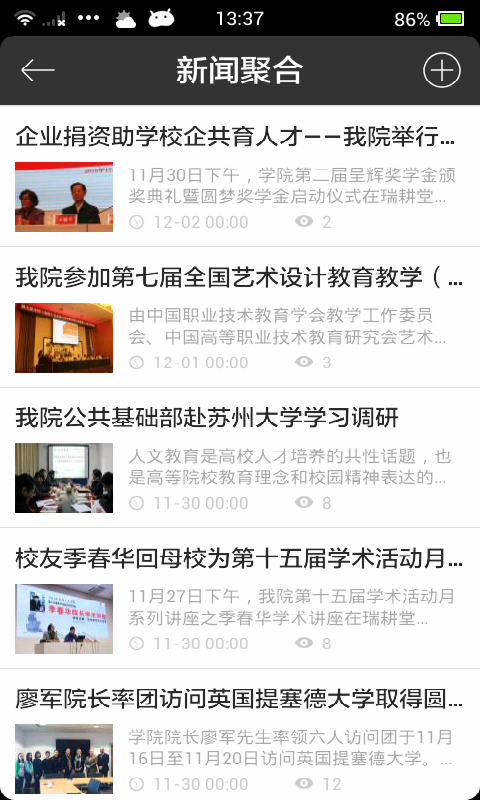Read news 校友季春华回母校为第十五届学术活动月
The image size is (480, 800).
[240, 598]
